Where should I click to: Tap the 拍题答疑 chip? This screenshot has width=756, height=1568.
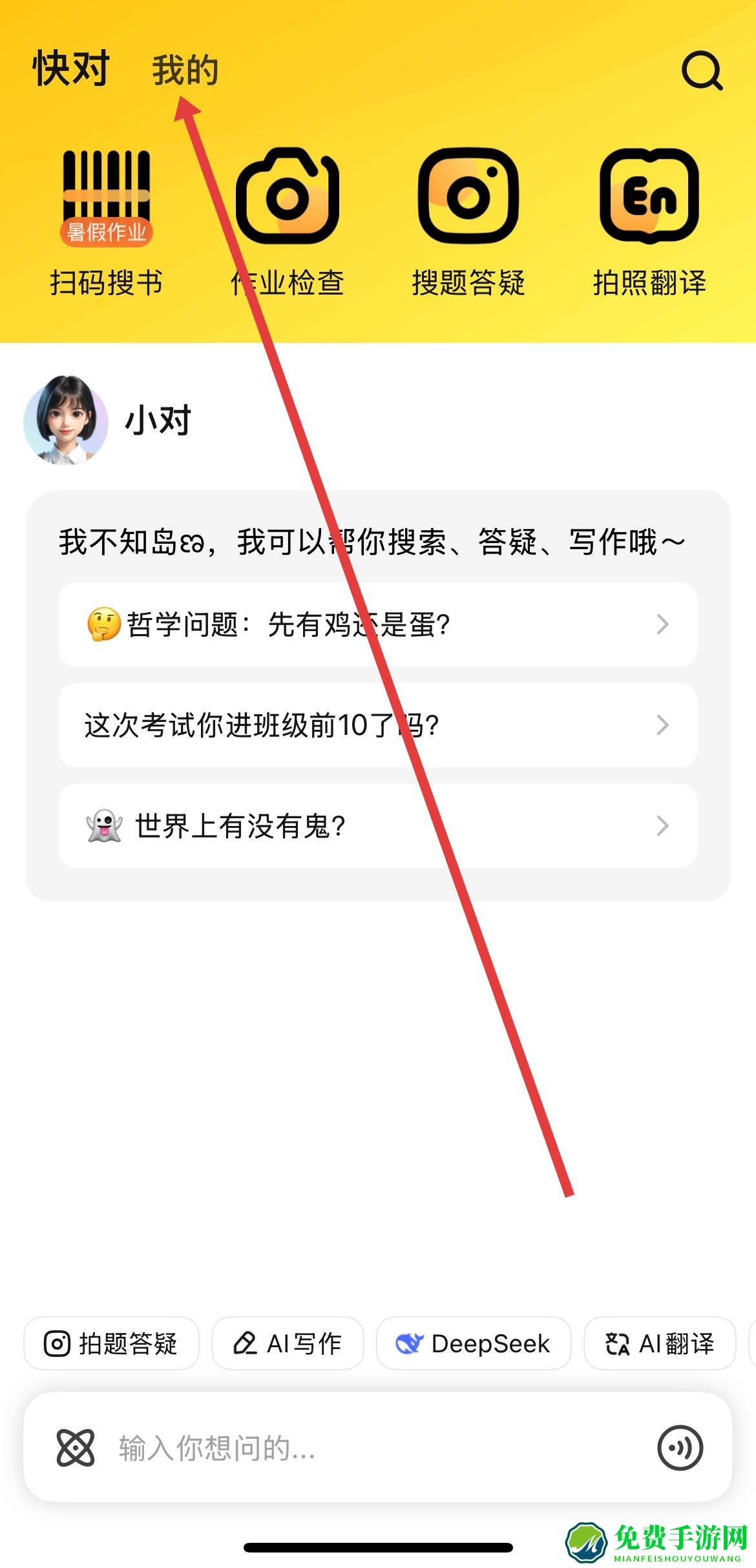[x=111, y=1344]
